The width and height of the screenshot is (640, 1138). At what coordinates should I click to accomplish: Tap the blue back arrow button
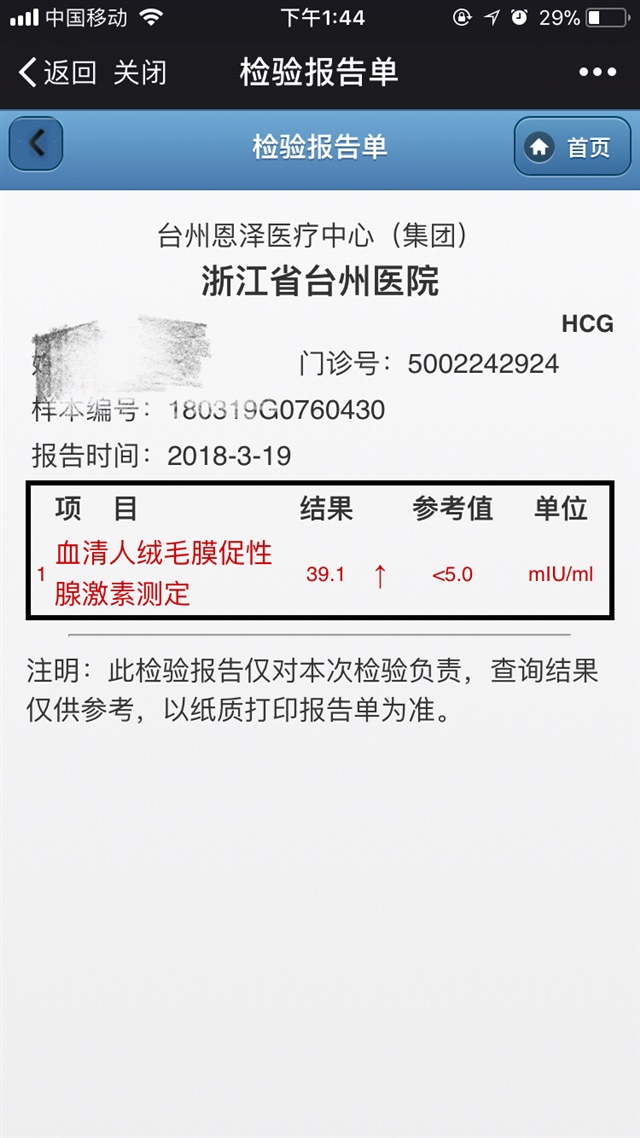pos(36,146)
